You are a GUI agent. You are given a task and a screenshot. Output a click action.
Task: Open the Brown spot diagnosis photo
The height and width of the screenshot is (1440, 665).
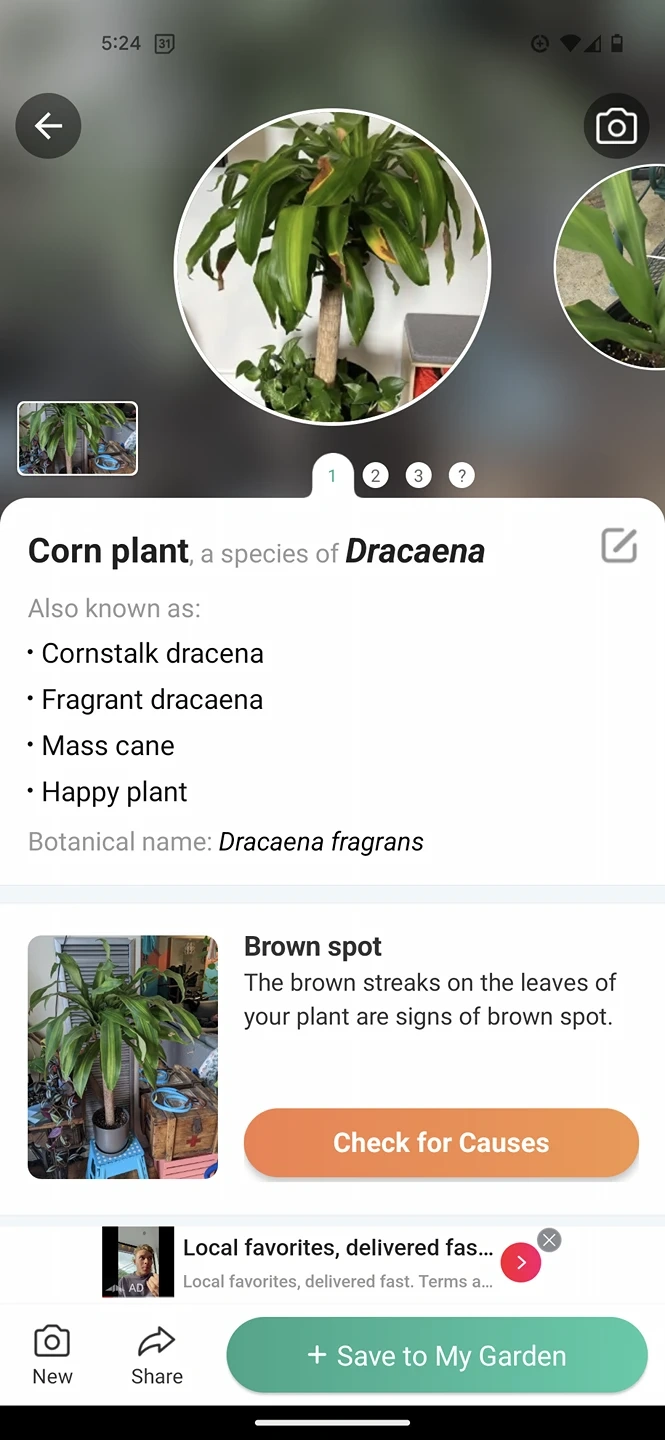click(123, 1057)
